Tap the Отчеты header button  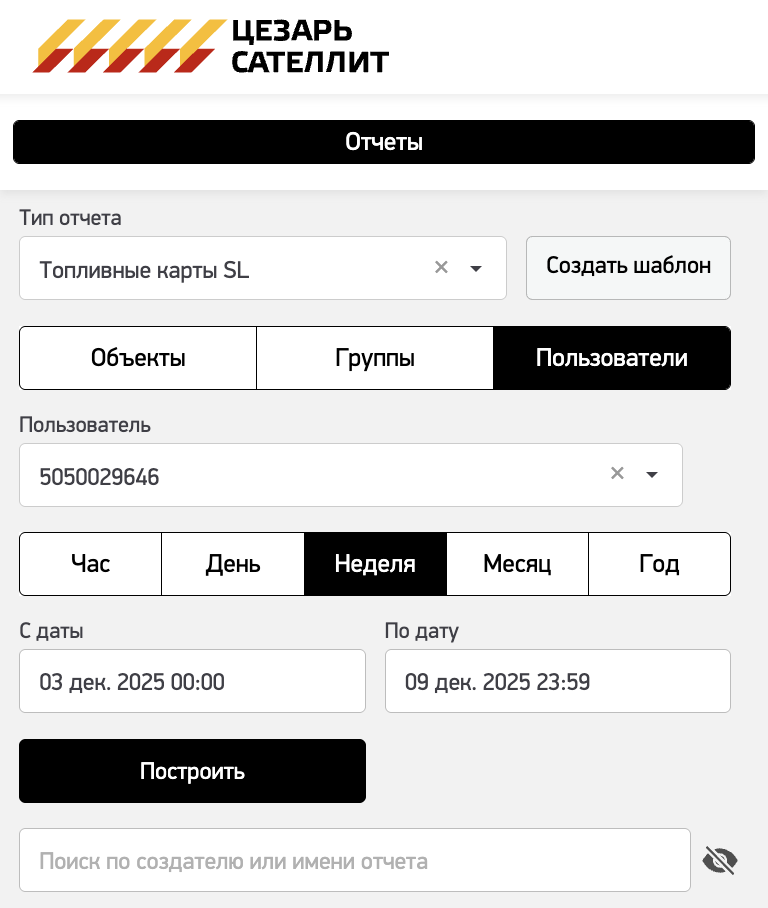click(384, 142)
